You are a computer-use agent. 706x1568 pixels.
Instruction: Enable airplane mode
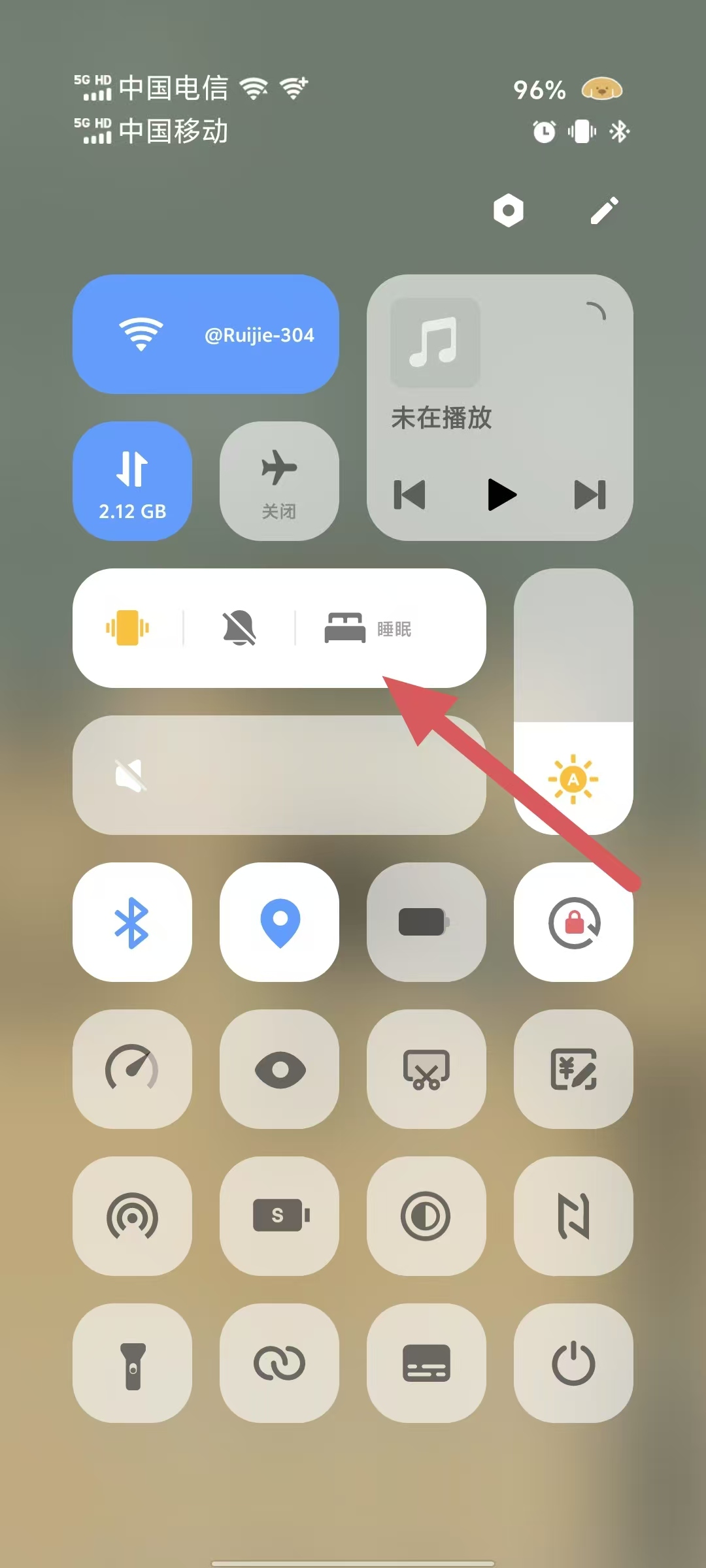click(279, 481)
